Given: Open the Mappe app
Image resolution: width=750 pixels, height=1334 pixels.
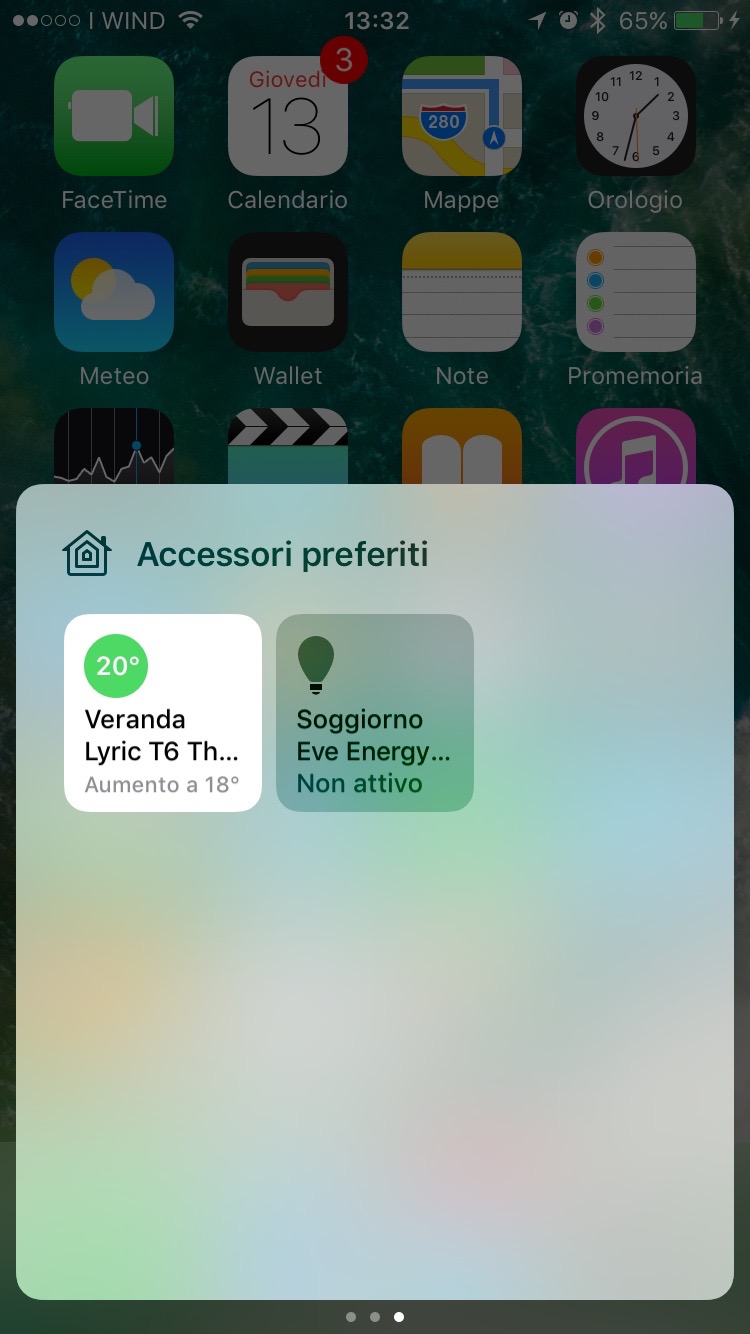Looking at the screenshot, I should [461, 117].
